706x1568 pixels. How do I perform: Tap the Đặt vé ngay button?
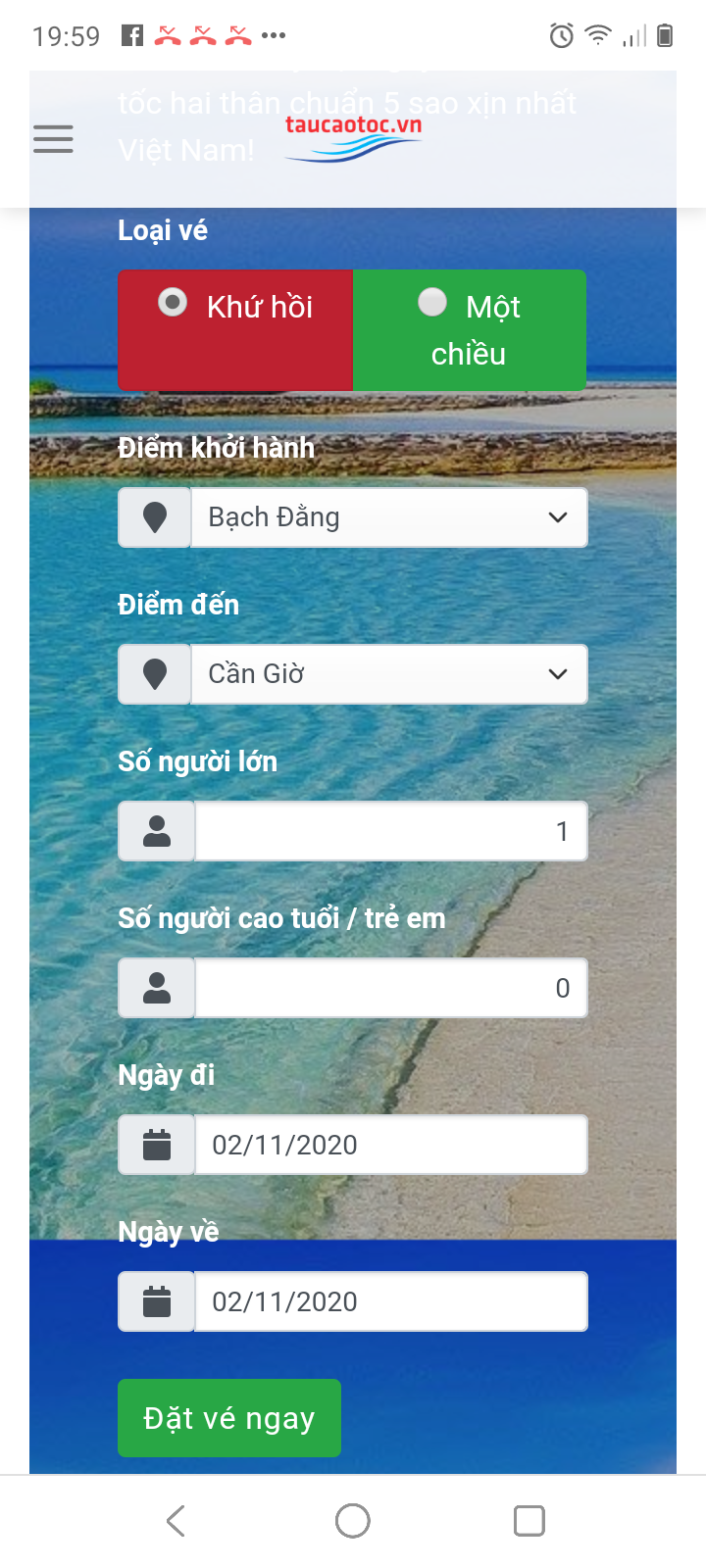[x=229, y=1418]
